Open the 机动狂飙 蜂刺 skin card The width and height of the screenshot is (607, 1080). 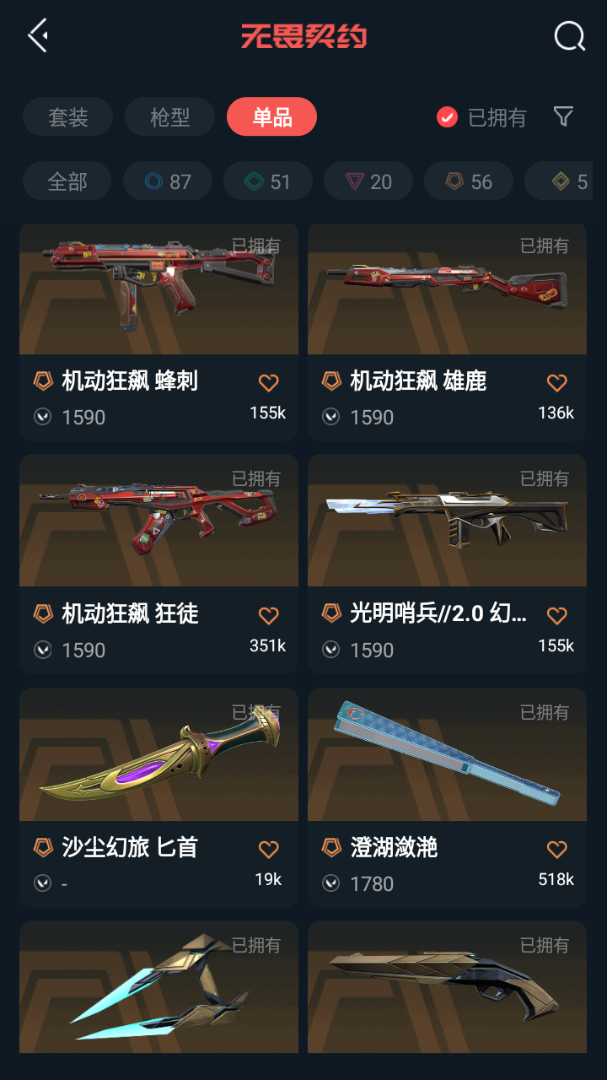158,331
